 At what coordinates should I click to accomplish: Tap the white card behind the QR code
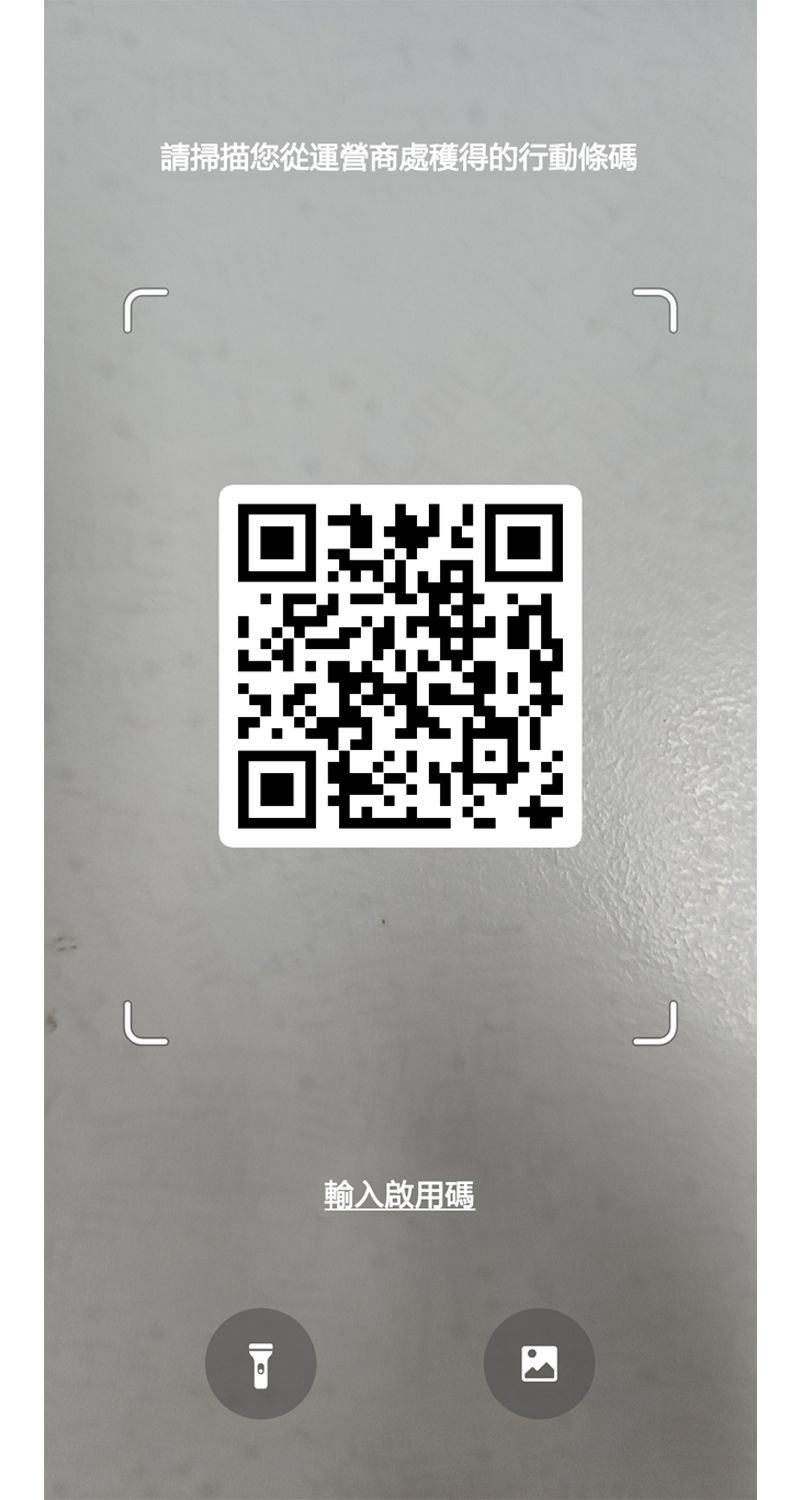click(400, 665)
